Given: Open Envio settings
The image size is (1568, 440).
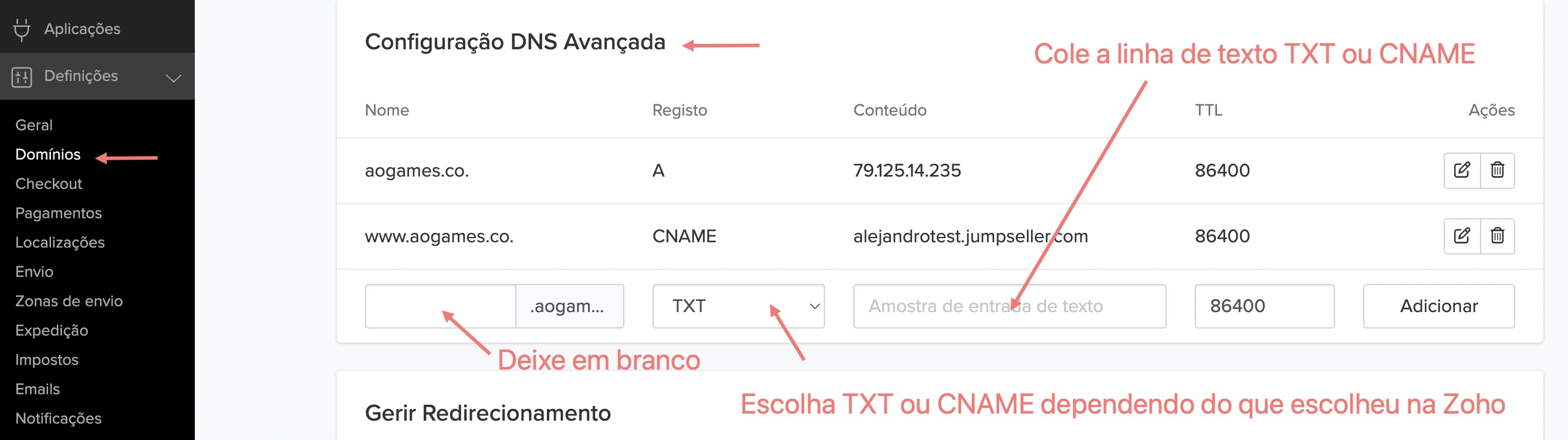Looking at the screenshot, I should pos(34,272).
